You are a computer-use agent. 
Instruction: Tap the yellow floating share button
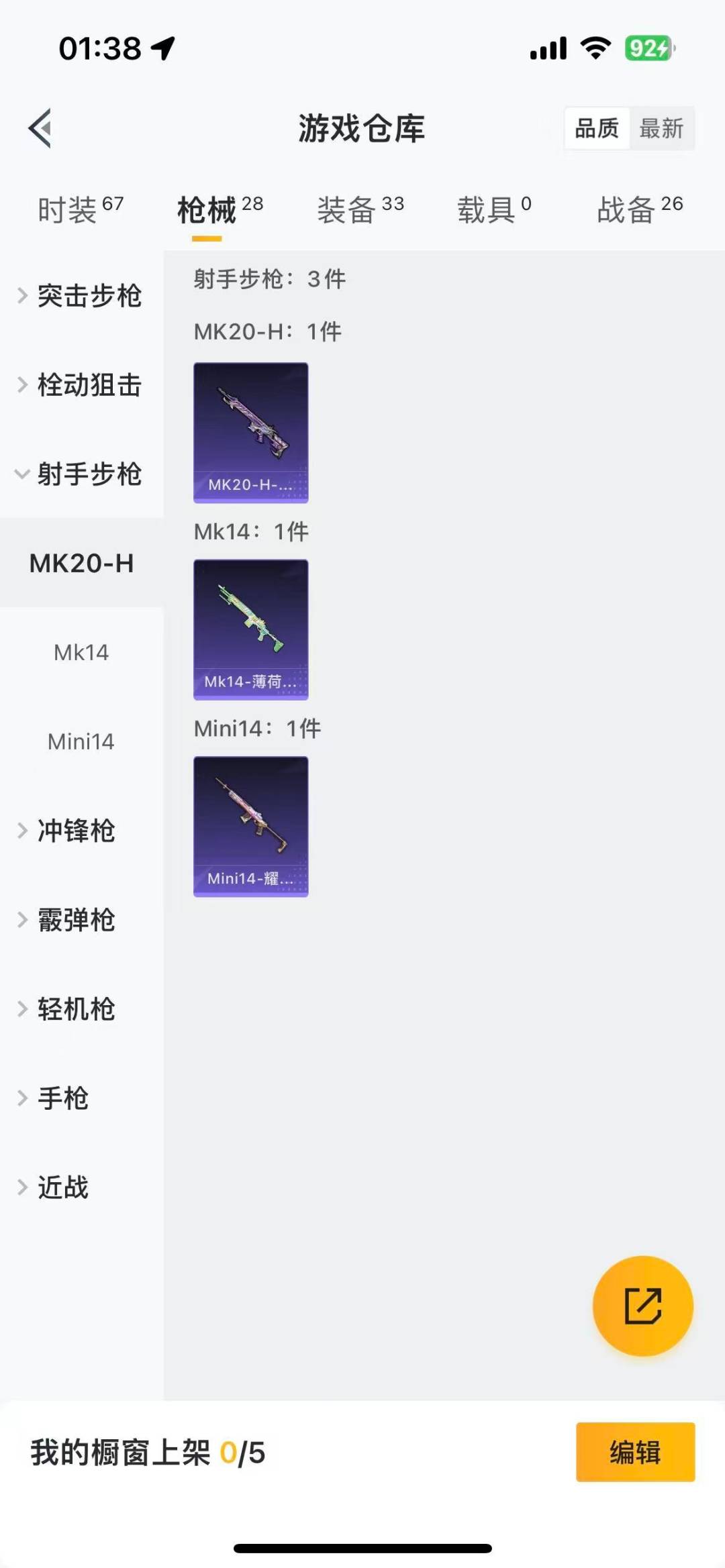(642, 1306)
